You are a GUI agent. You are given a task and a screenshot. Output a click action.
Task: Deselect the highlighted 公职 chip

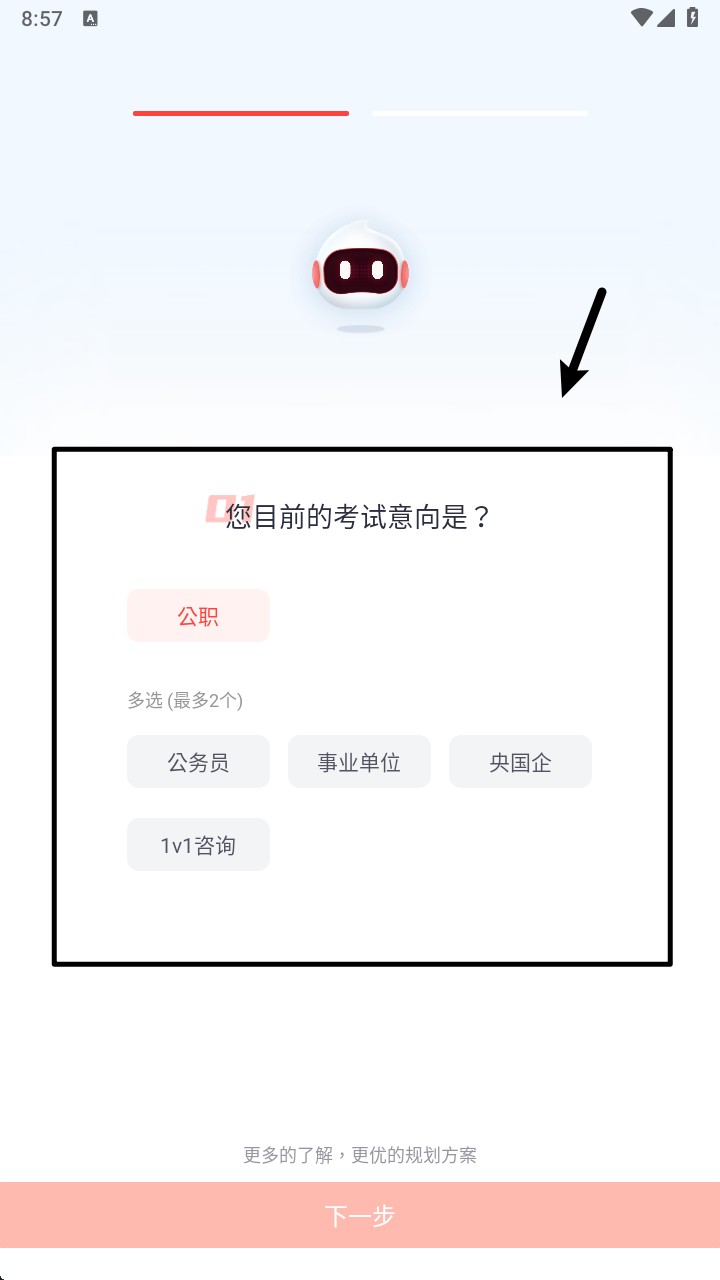coord(198,615)
